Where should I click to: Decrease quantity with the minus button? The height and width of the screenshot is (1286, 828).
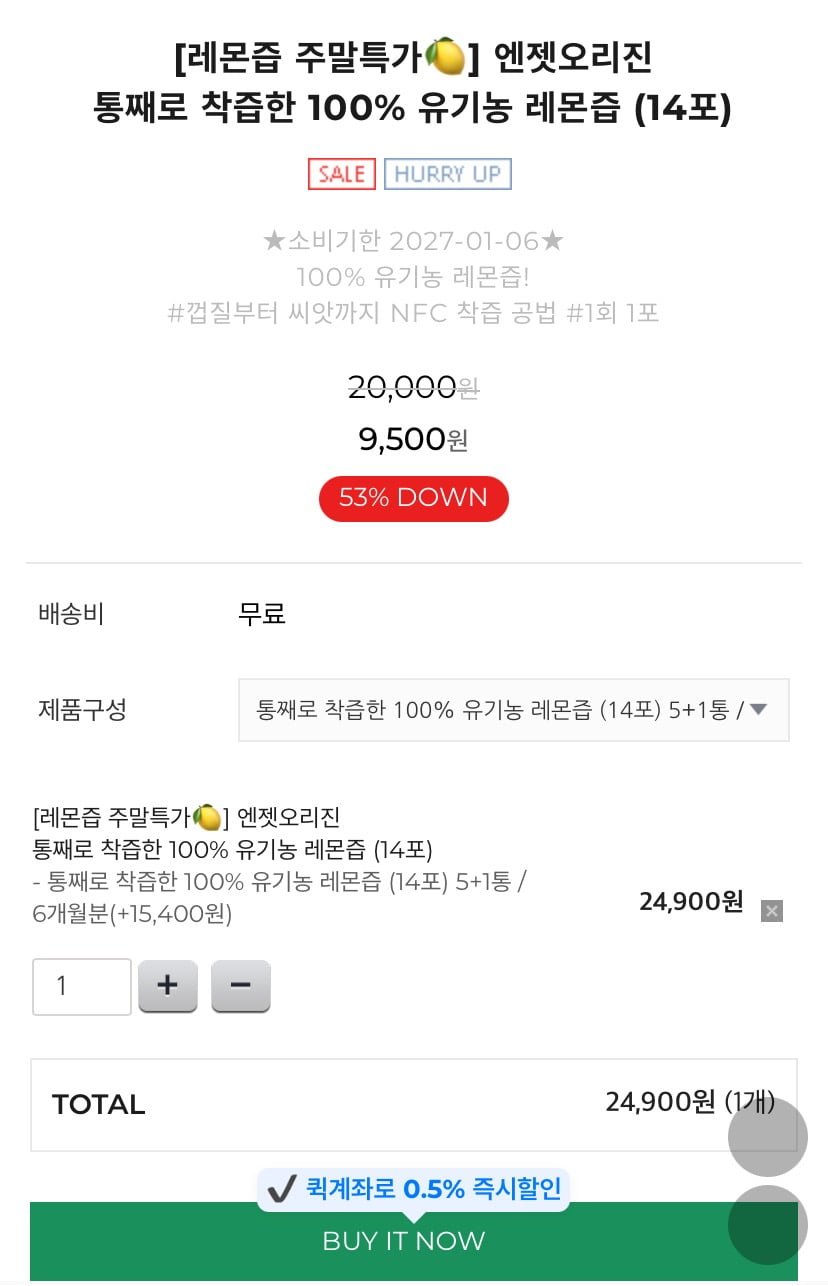(x=240, y=986)
